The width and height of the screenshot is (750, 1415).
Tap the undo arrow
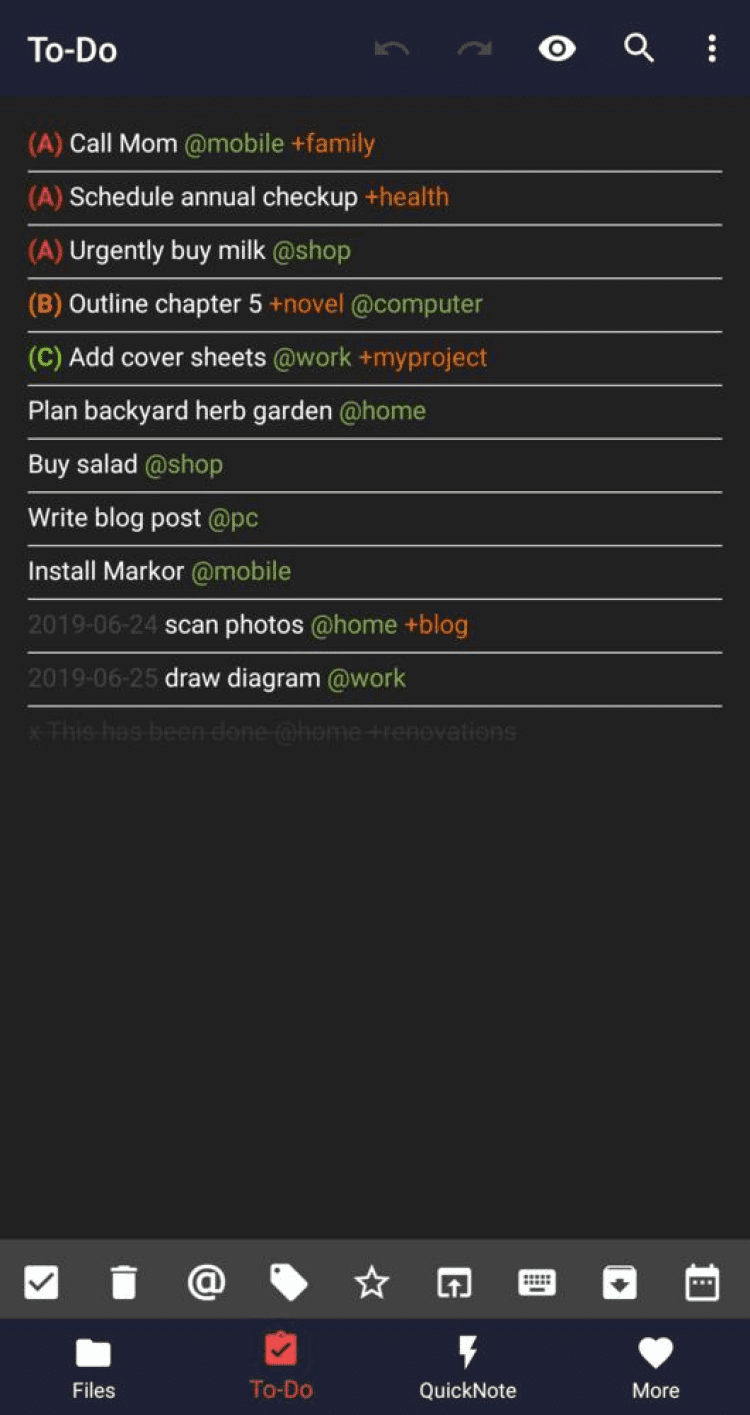click(x=392, y=48)
